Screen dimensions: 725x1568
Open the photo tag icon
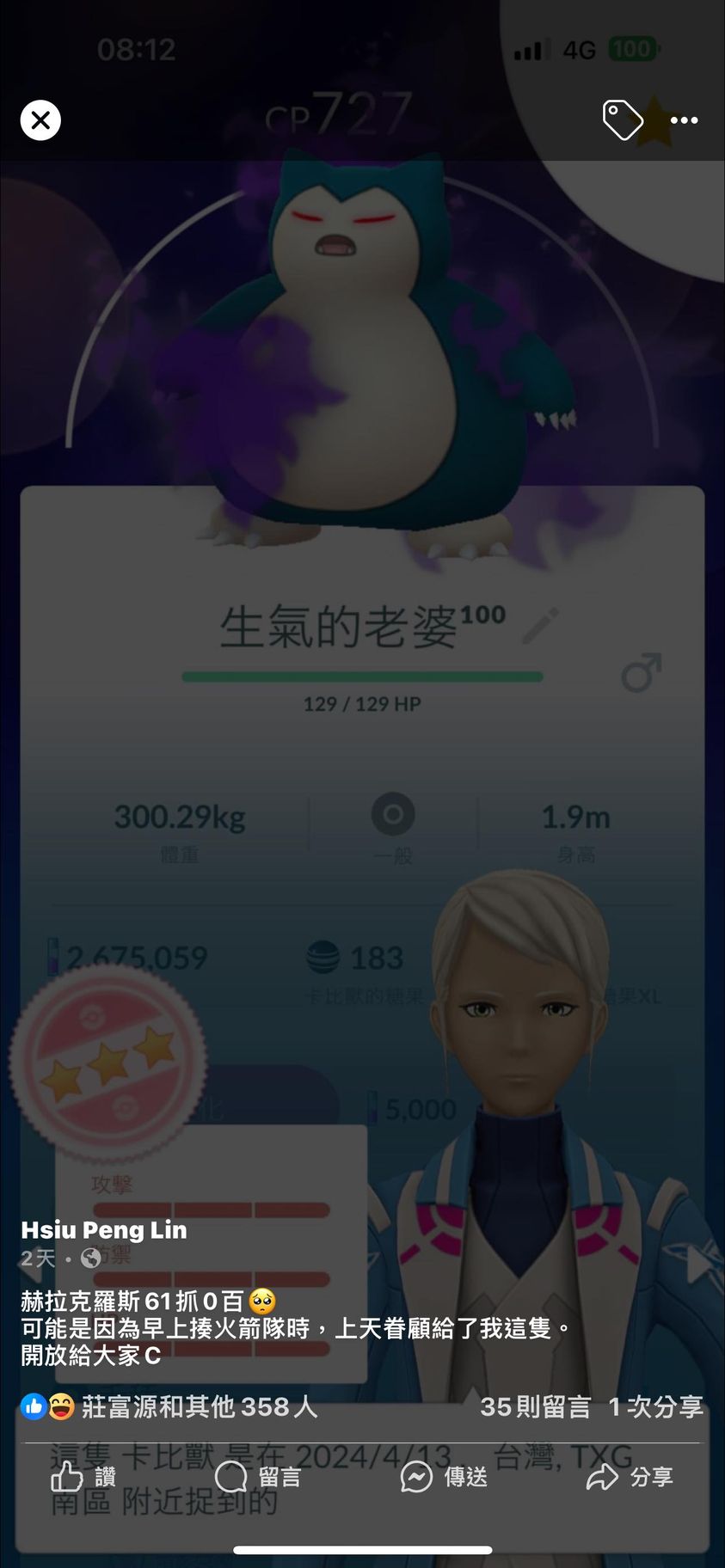point(623,120)
